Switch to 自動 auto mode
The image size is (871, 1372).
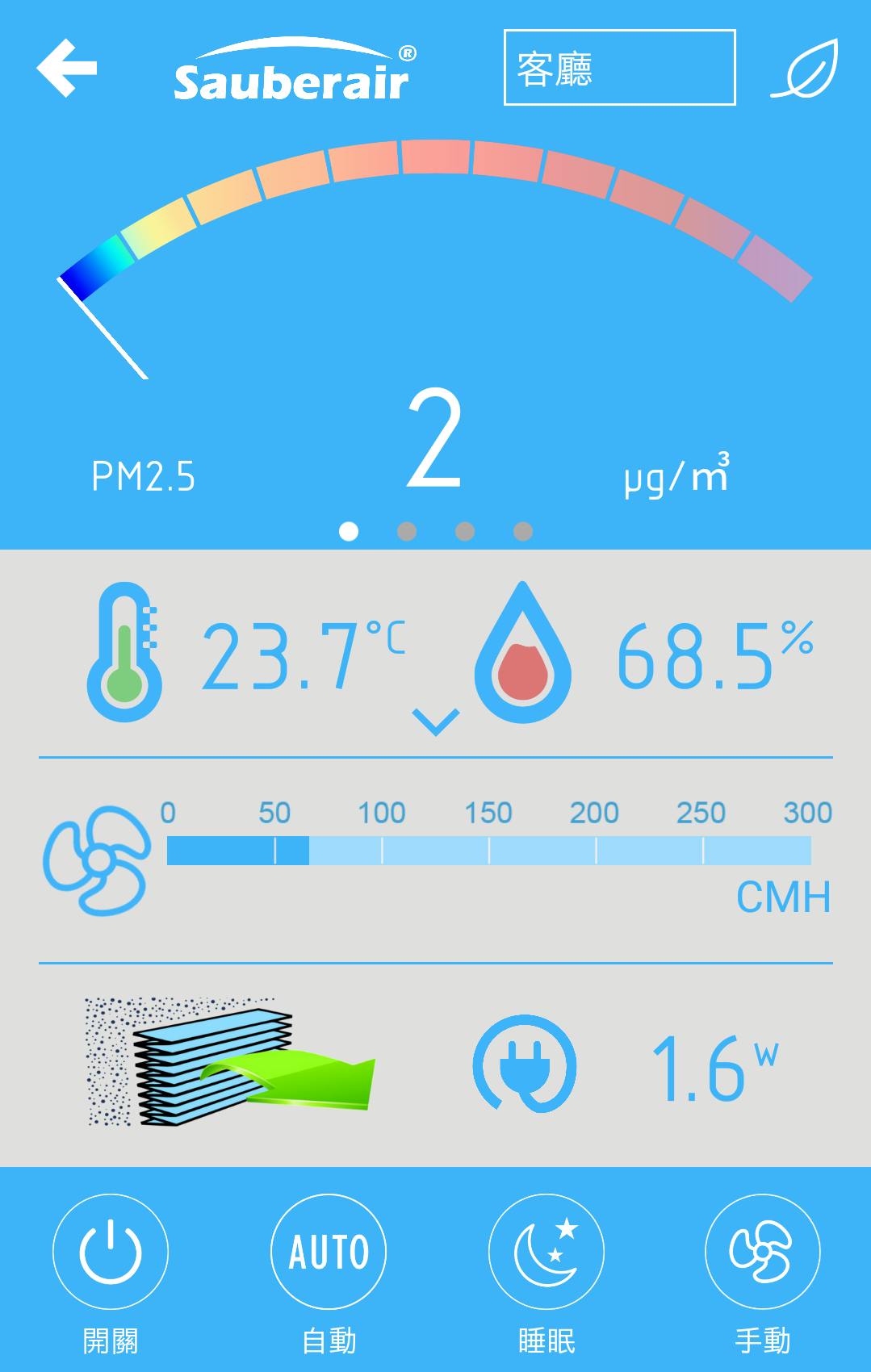coord(329,1252)
